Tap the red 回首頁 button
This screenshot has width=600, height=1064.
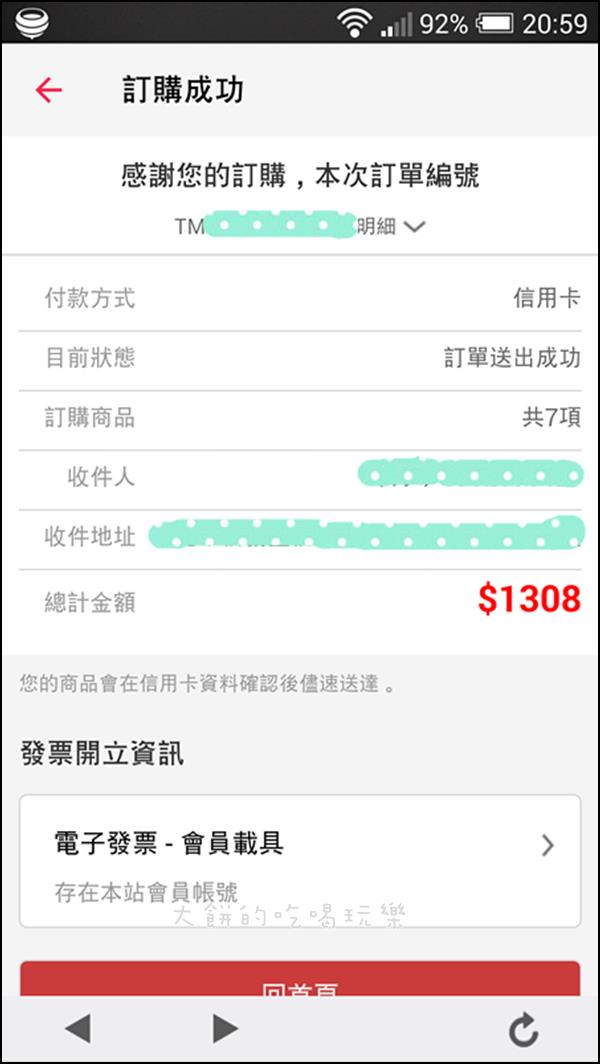299,979
